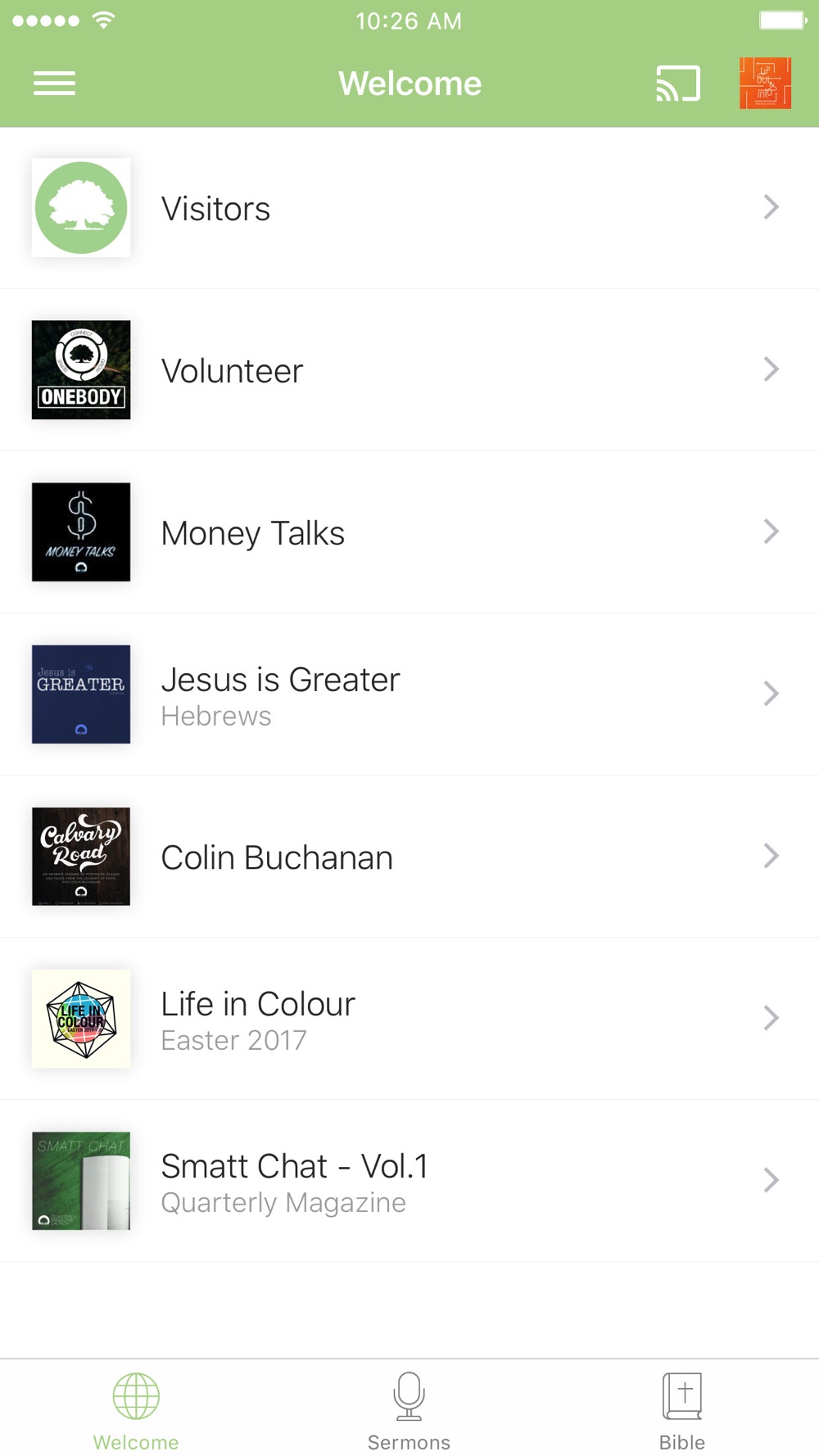Image resolution: width=819 pixels, height=1456 pixels.
Task: Open the hamburger menu
Action: point(54,83)
